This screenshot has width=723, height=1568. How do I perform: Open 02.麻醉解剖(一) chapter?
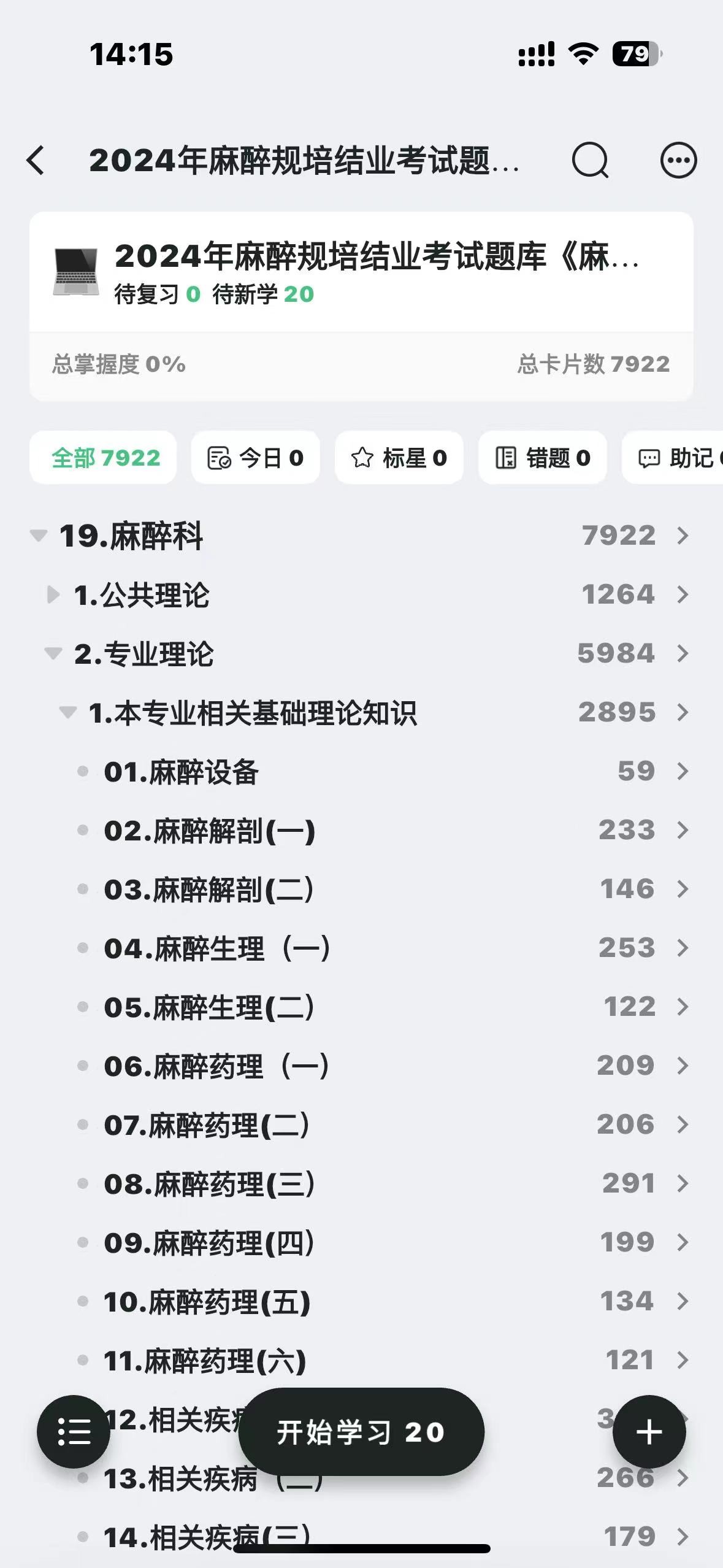click(x=361, y=830)
